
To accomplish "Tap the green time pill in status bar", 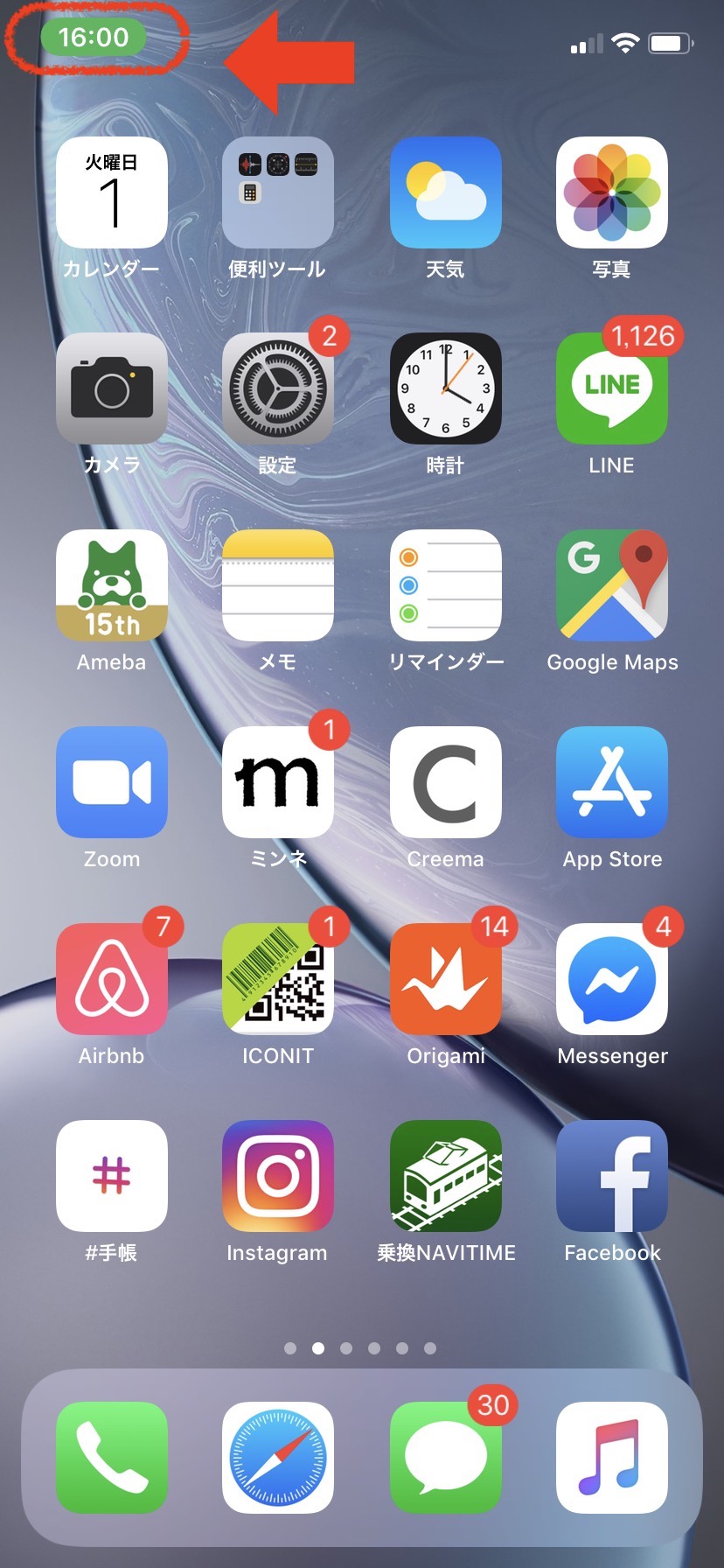I will click(x=93, y=38).
